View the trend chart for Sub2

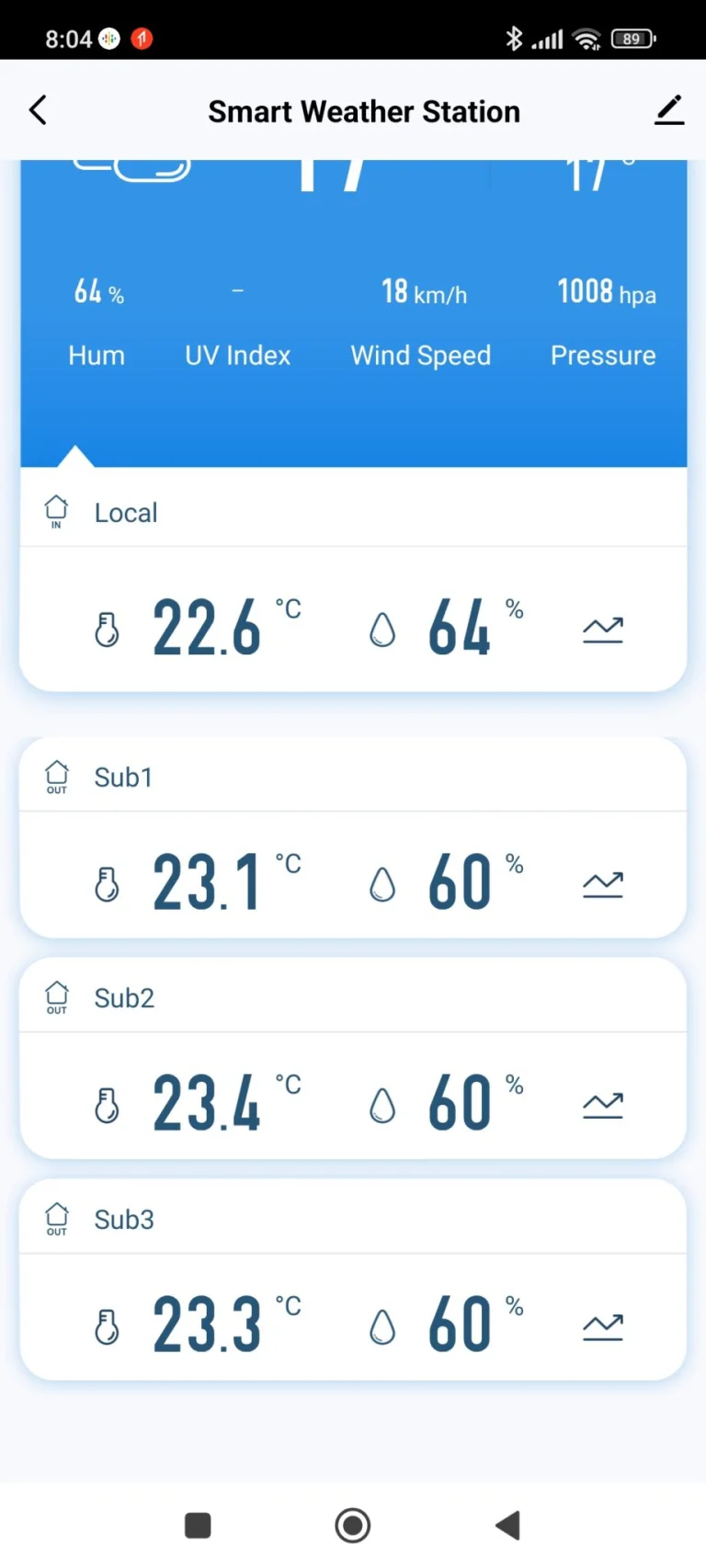click(603, 1105)
